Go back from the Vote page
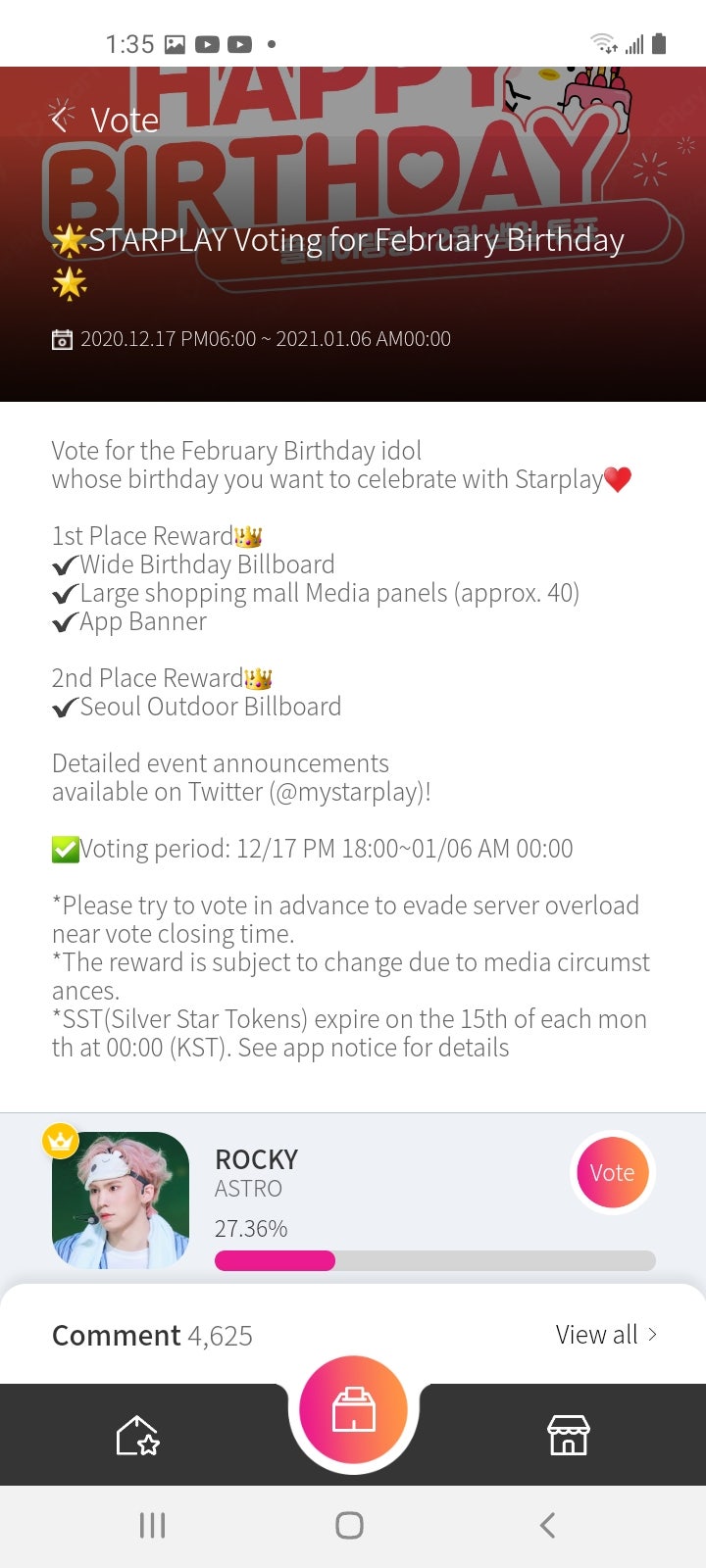Image resolution: width=706 pixels, height=1568 pixels. pos(63,120)
